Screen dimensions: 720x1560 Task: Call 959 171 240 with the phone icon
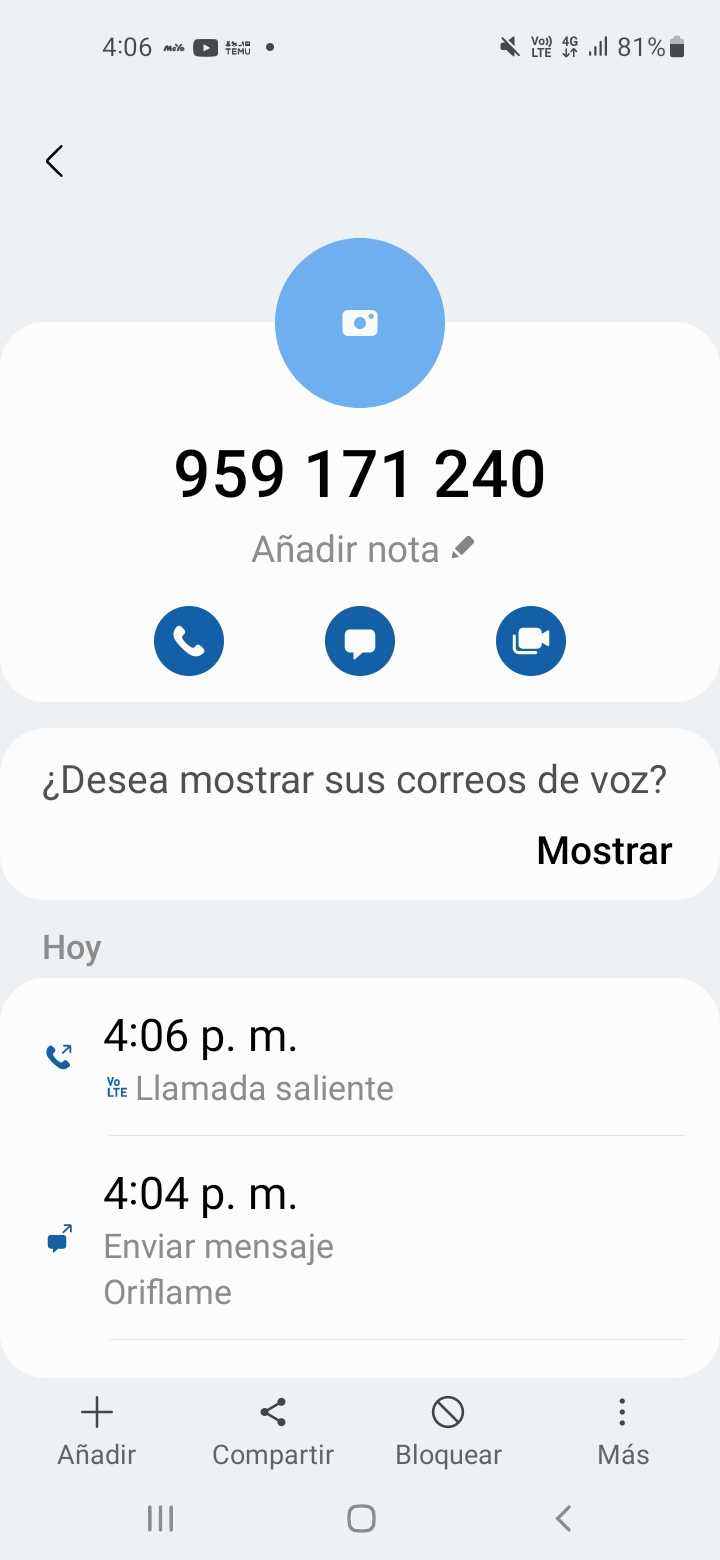tap(189, 641)
